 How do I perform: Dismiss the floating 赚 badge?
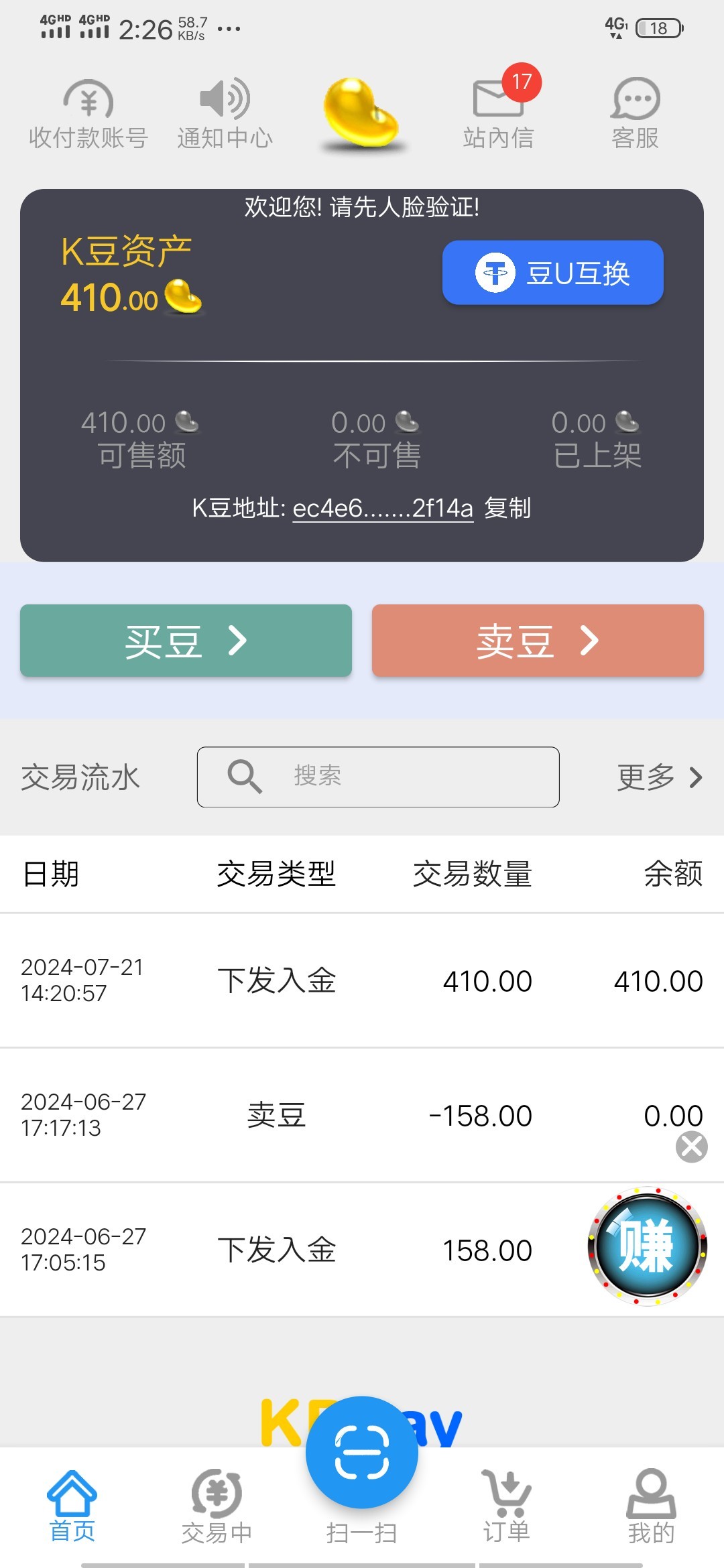pos(692,1147)
